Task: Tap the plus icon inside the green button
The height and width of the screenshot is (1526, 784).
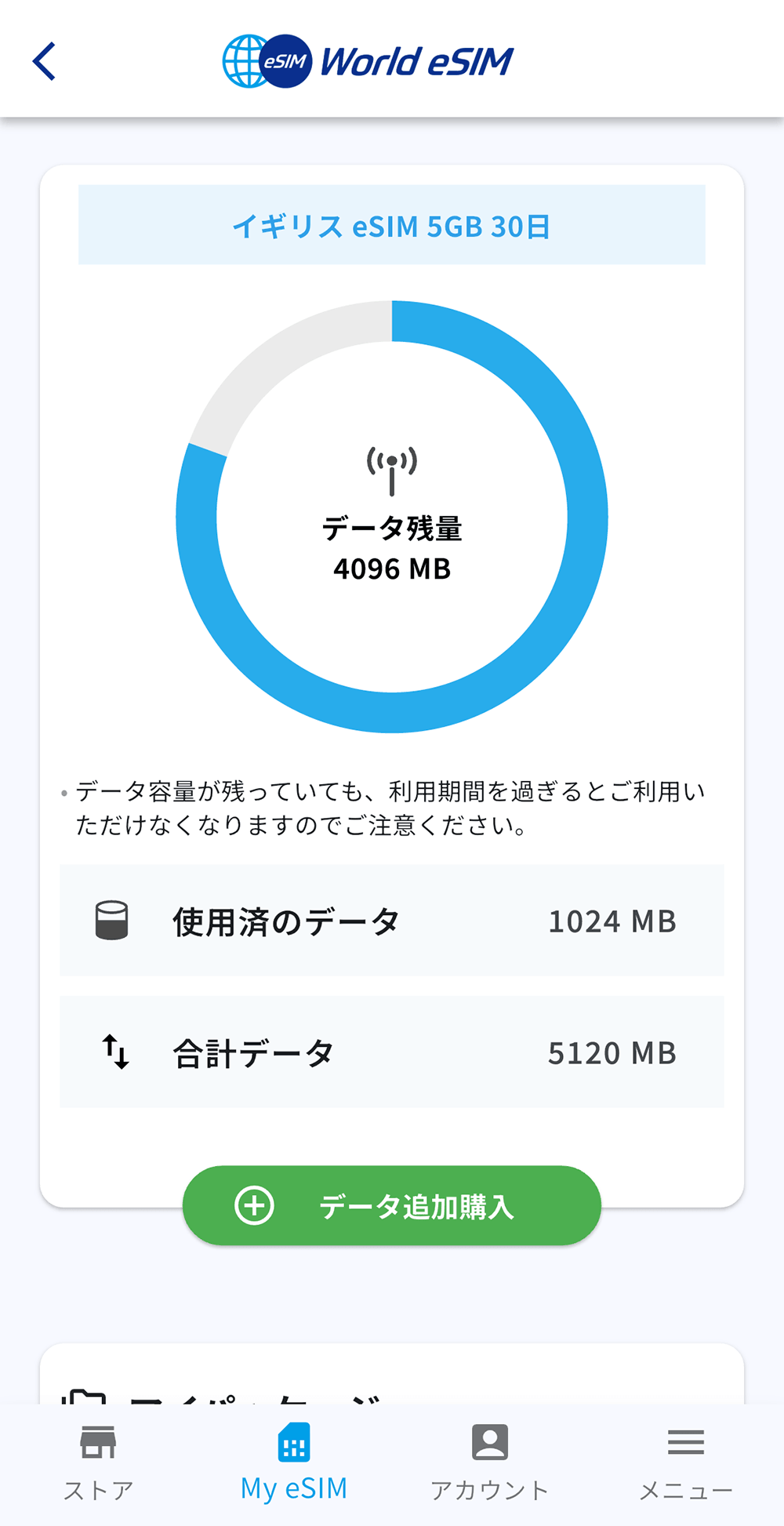Action: [253, 1205]
